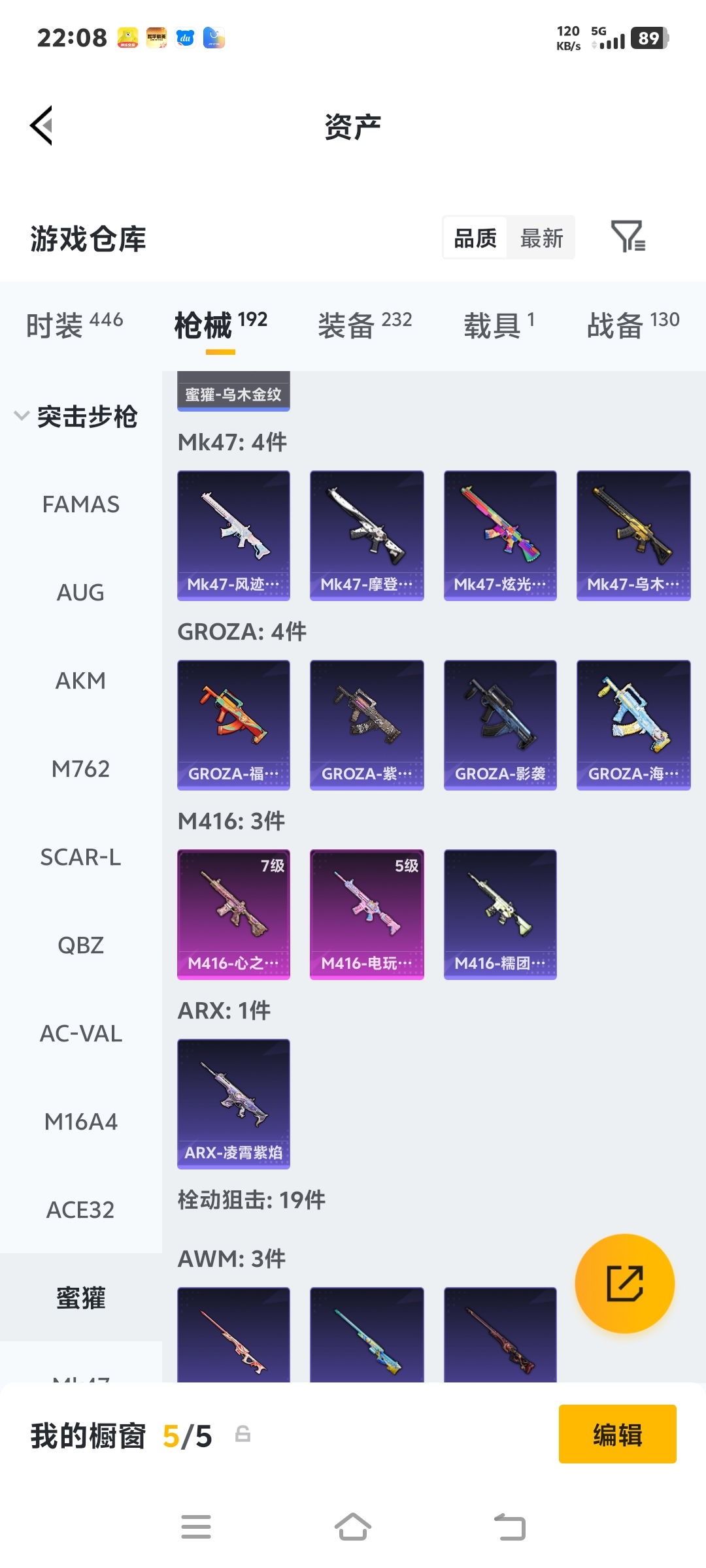Image resolution: width=706 pixels, height=1568 pixels.
Task: Switch to the 战备 tab
Action: pos(632,325)
